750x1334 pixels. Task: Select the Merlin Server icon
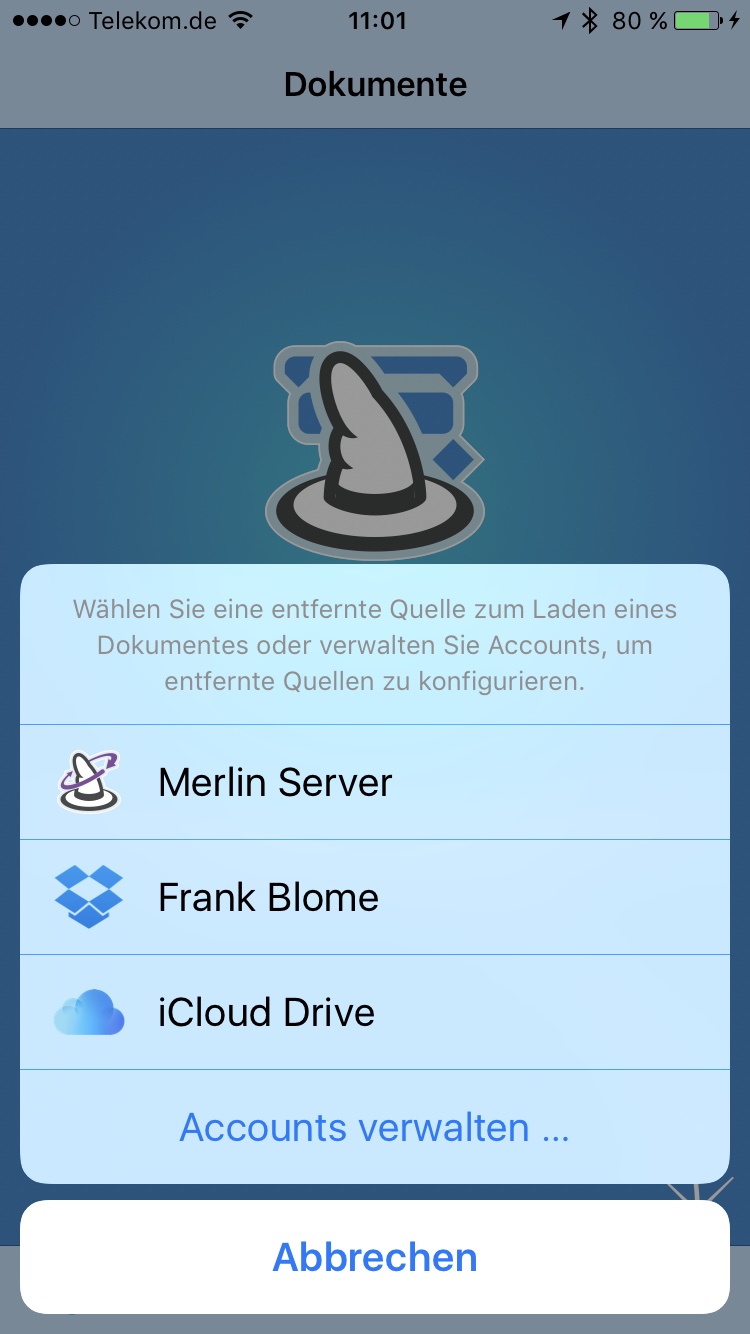pos(88,781)
